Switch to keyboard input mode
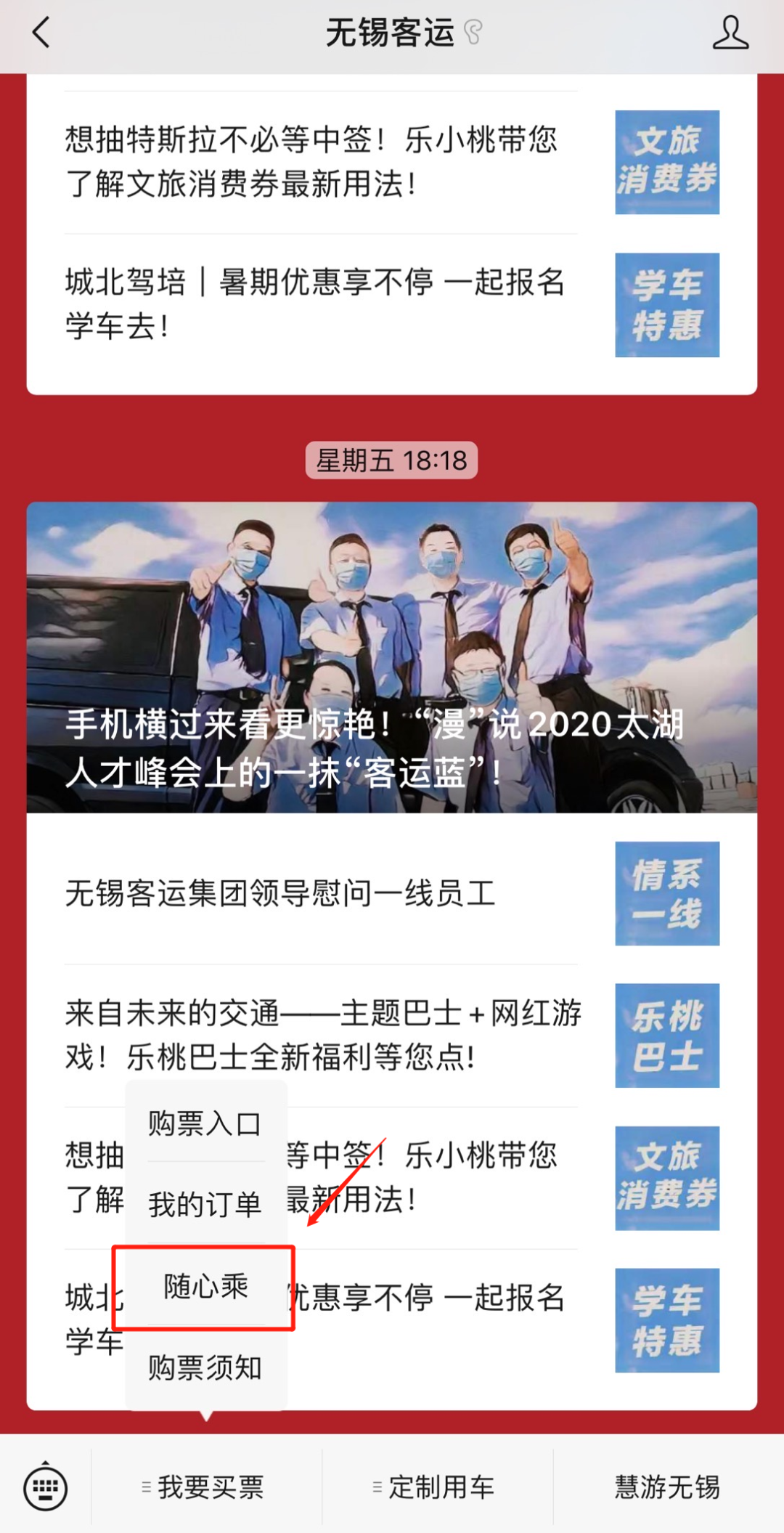Viewport: 784px width, 1533px height. click(x=46, y=1487)
